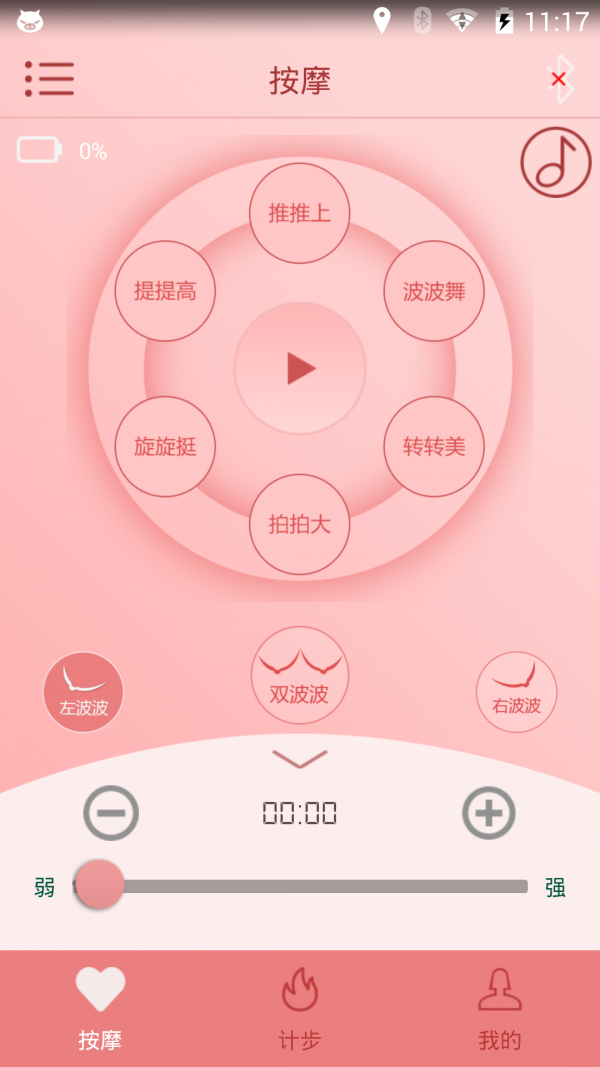
Task: Select 双波波 both sides option
Action: (x=299, y=675)
